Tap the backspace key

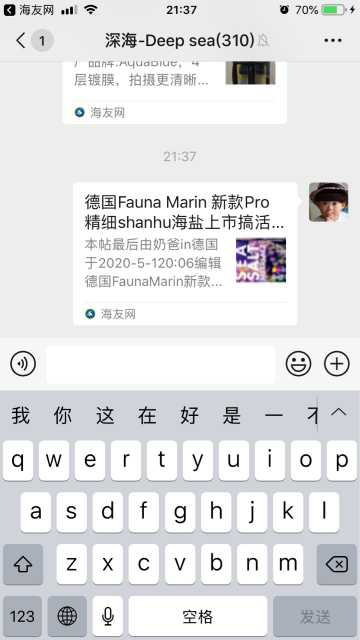tap(337, 564)
